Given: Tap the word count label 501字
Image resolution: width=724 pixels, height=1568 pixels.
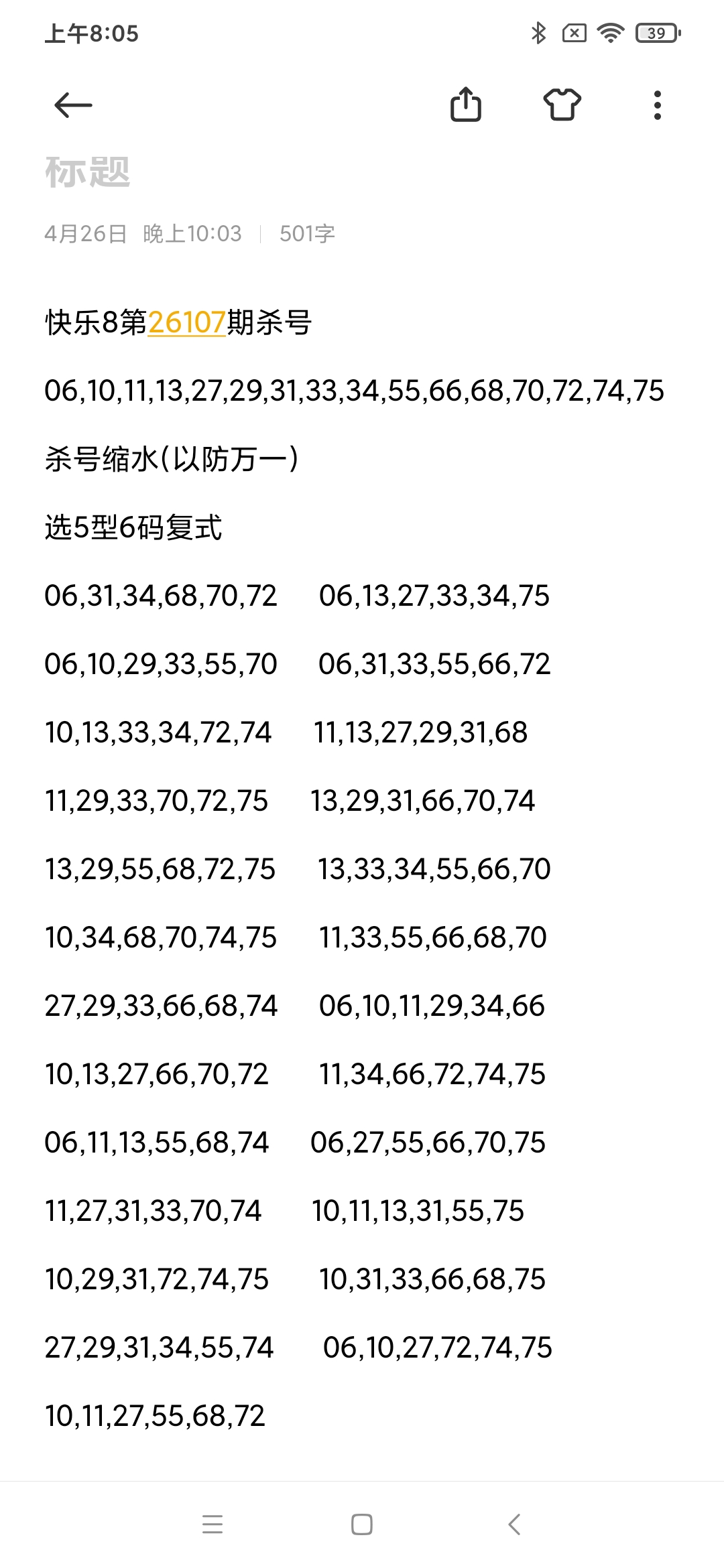Looking at the screenshot, I should (307, 234).
